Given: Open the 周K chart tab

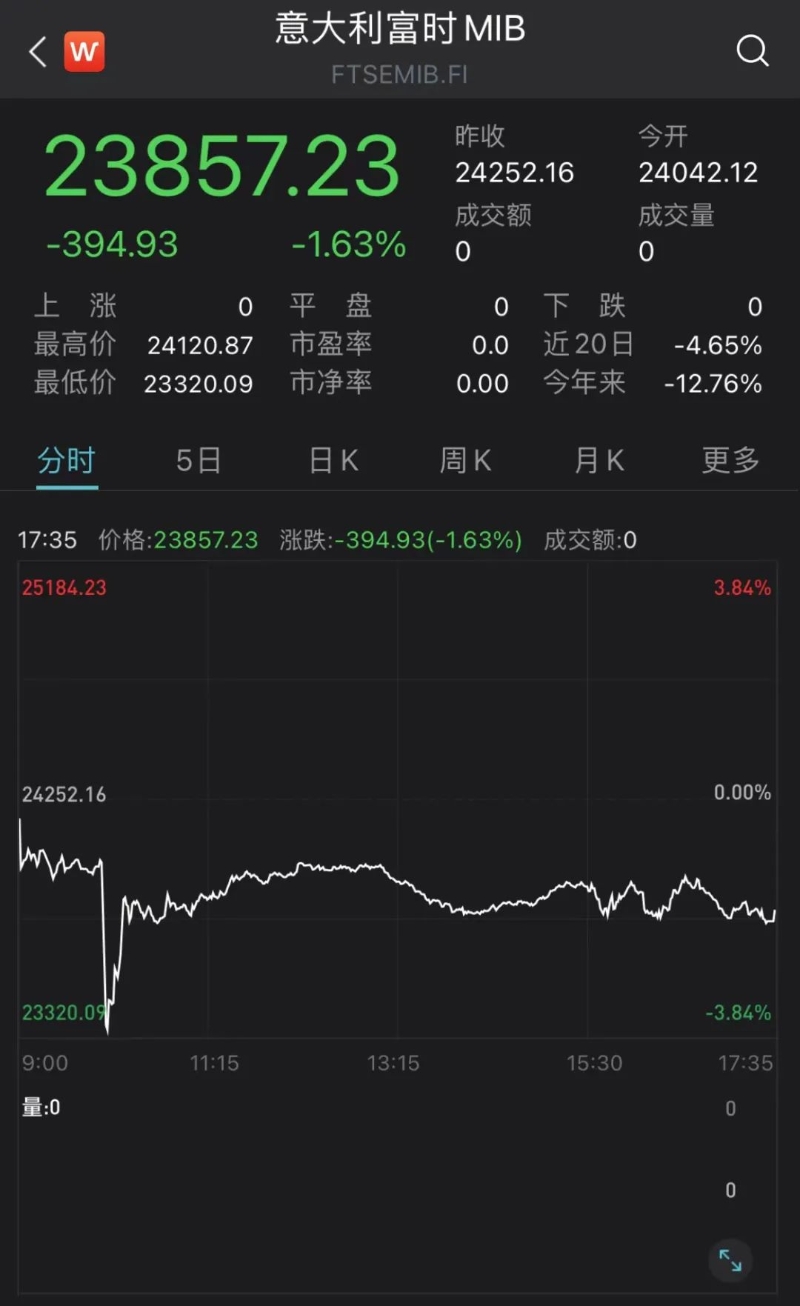Looking at the screenshot, I should point(465,461).
